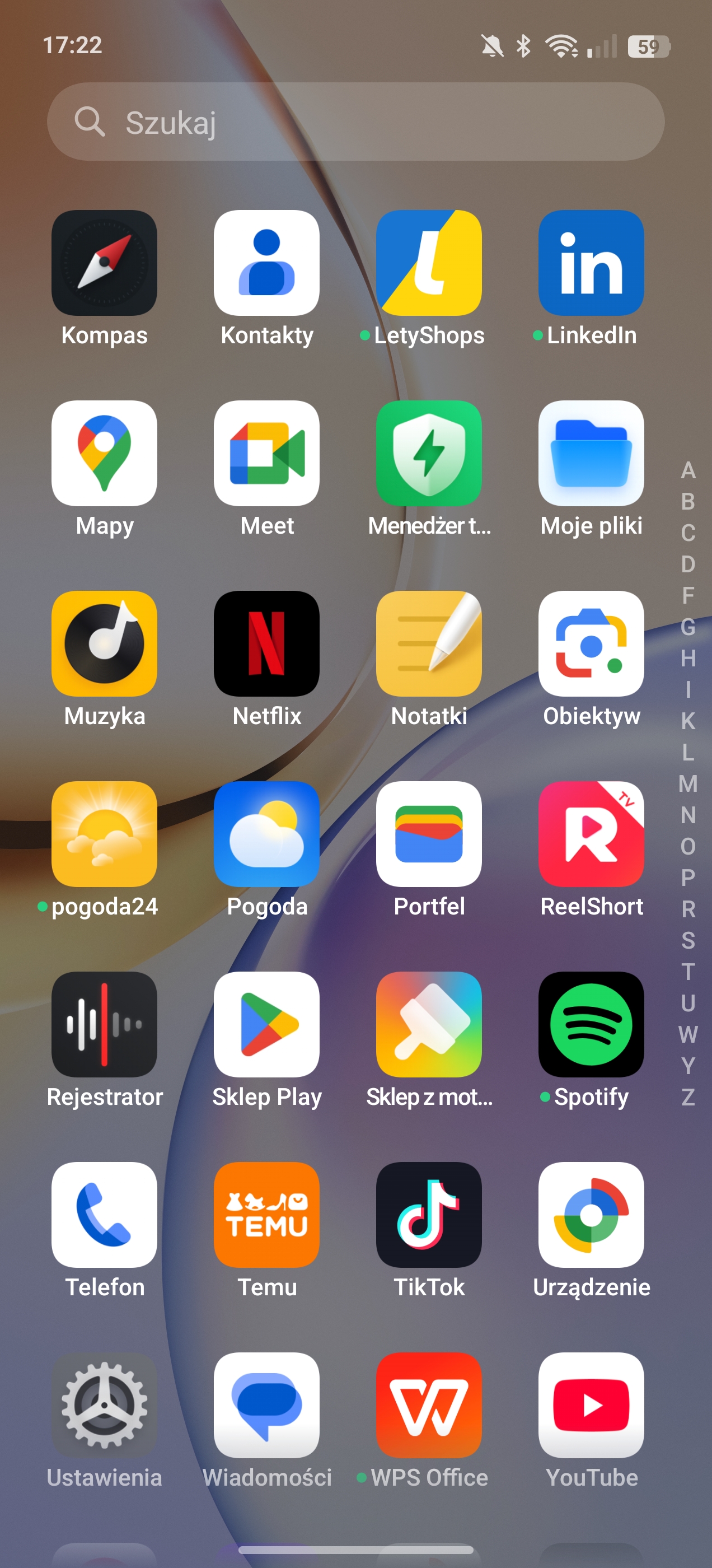Tap the Szukaj search field

355,122
